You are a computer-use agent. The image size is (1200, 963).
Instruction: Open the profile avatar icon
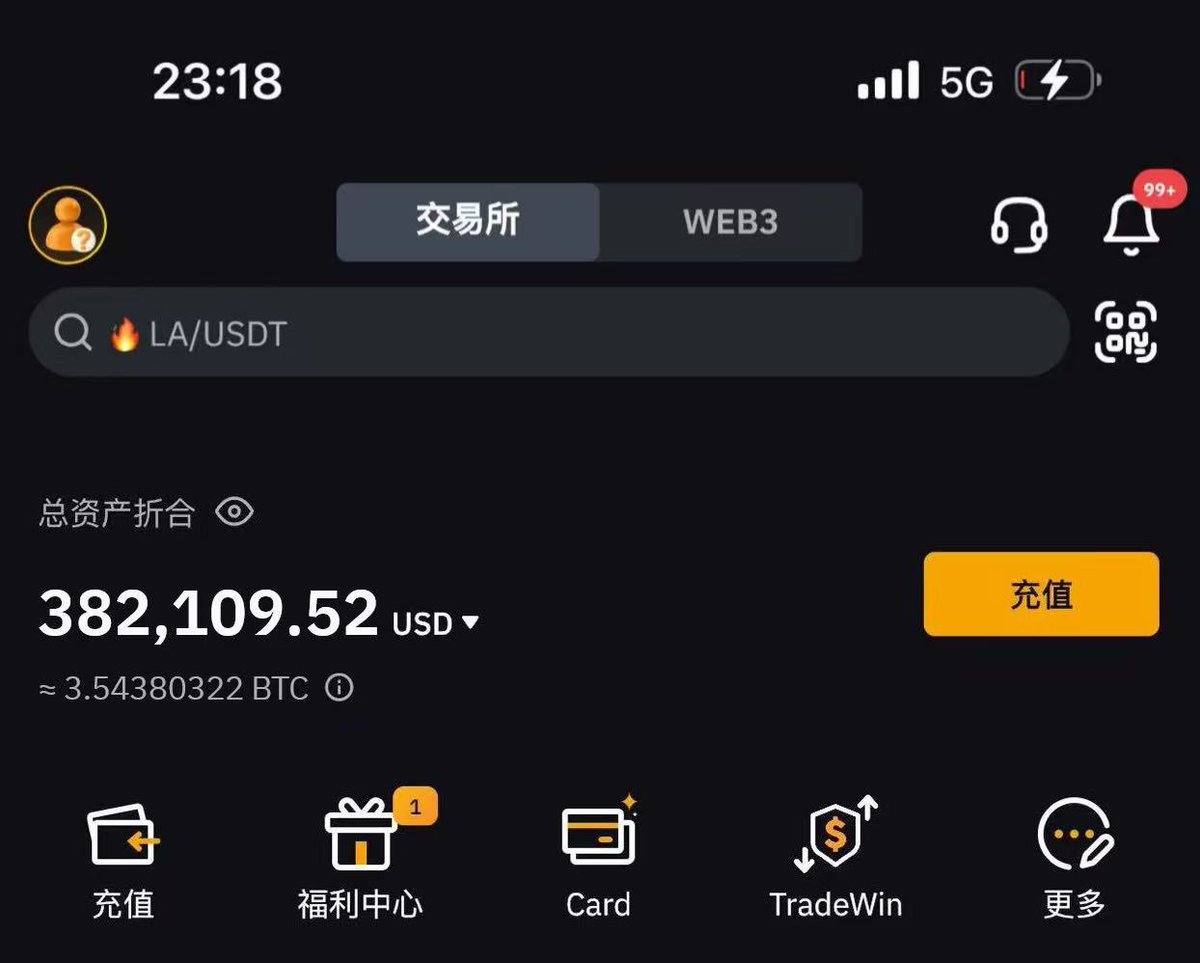coord(67,226)
